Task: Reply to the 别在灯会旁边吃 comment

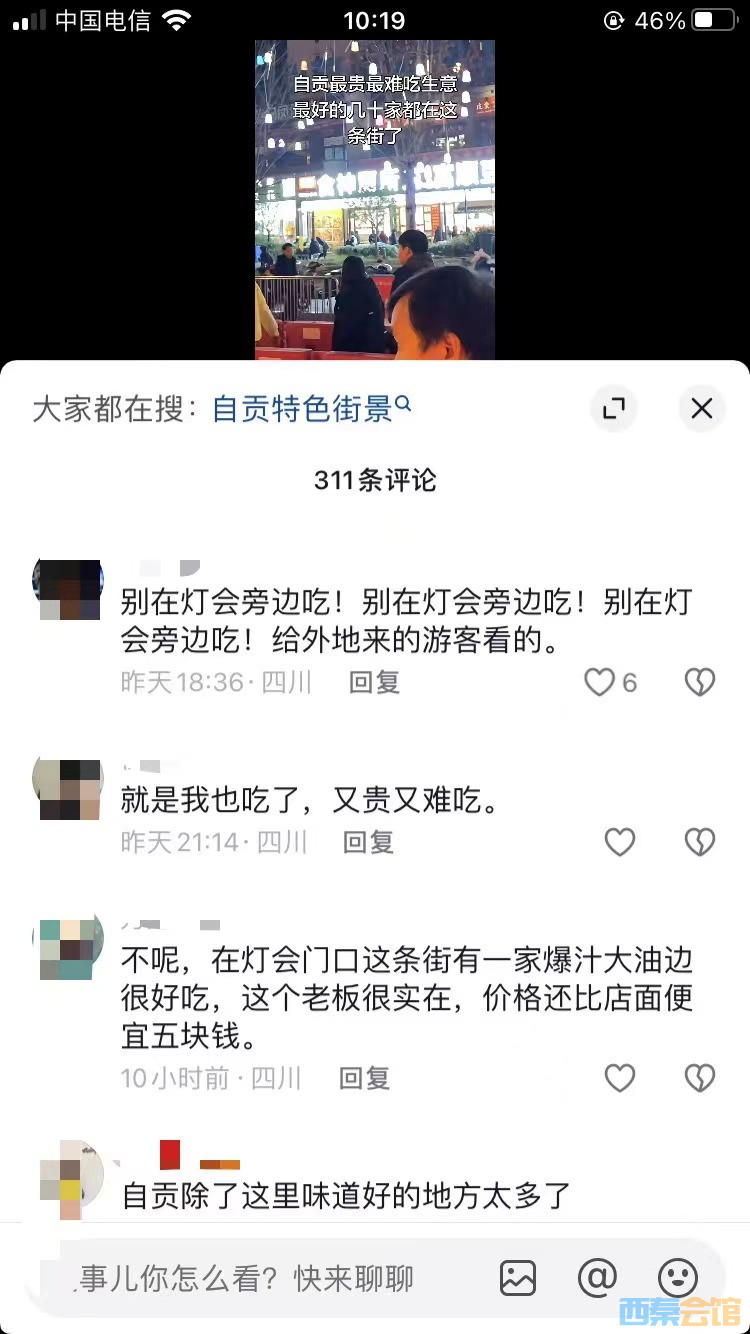Action: click(374, 683)
